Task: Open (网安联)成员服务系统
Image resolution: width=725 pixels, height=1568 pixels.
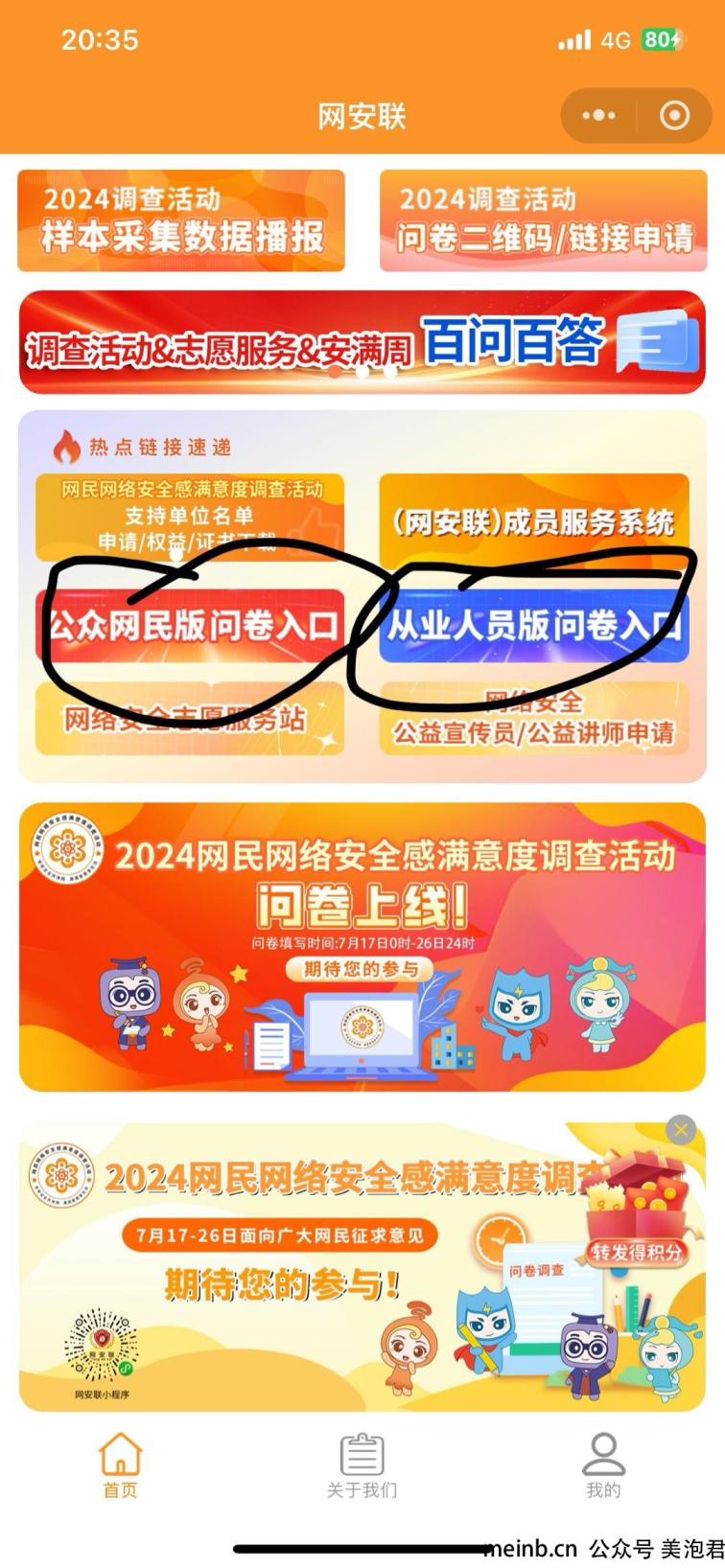Action: 533,520
